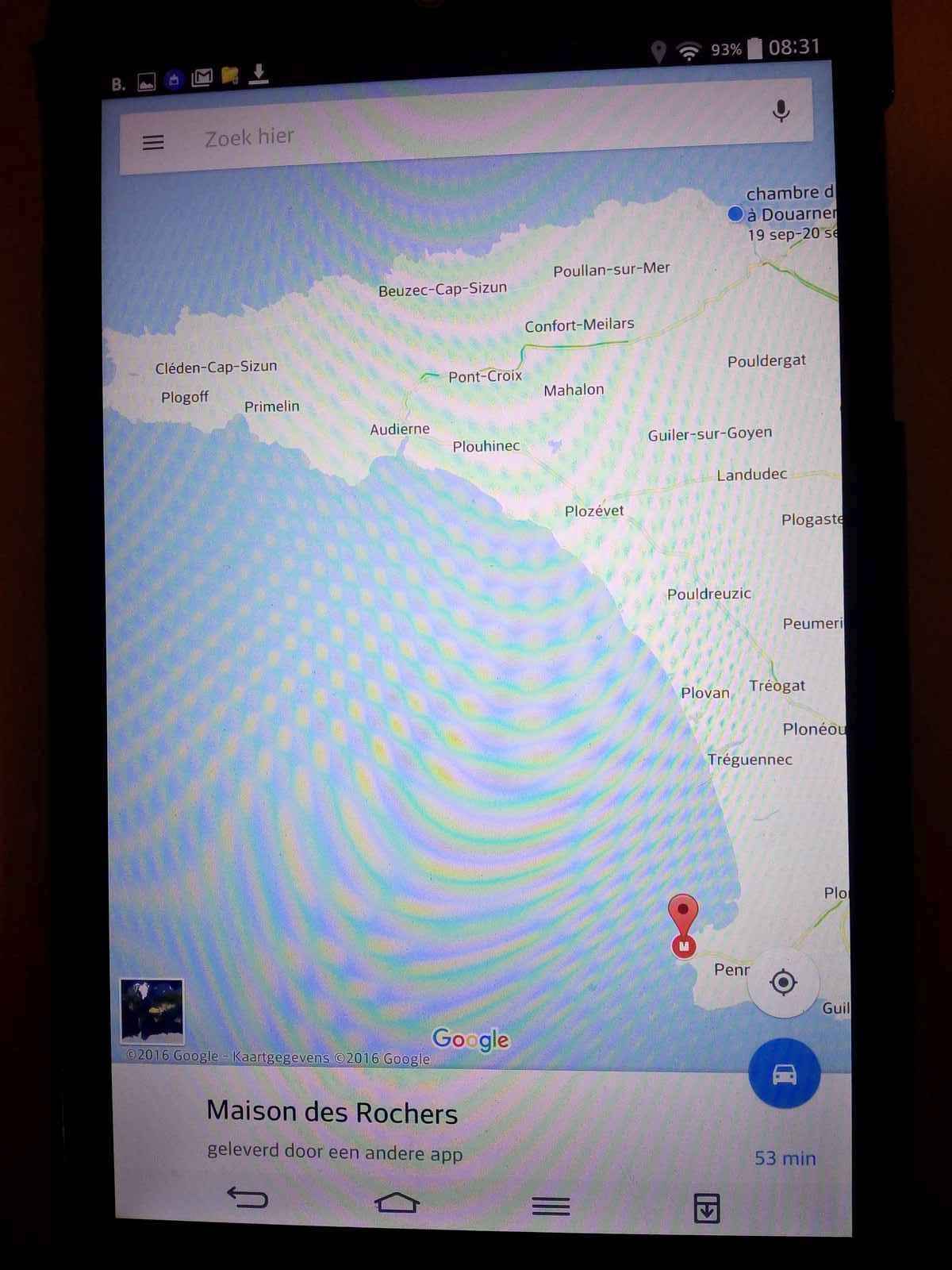Viewport: 952px width, 1270px height.
Task: Go back with the system back button
Action: (248, 1197)
